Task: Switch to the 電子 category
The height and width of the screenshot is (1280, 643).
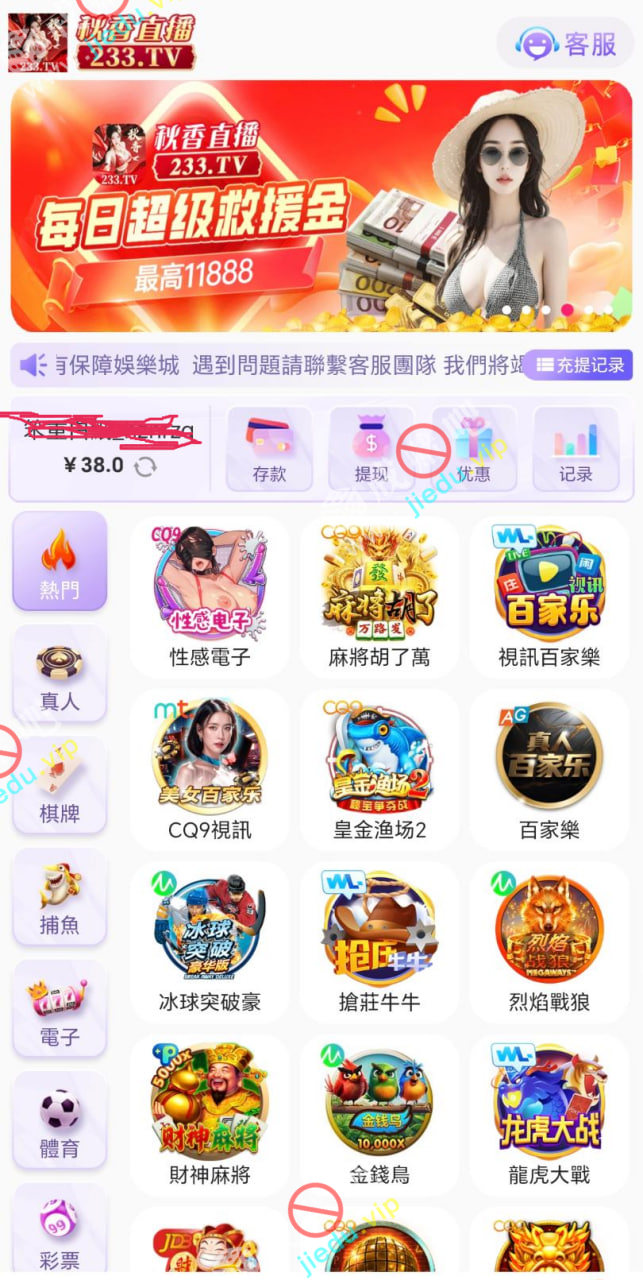Action: [59, 1009]
